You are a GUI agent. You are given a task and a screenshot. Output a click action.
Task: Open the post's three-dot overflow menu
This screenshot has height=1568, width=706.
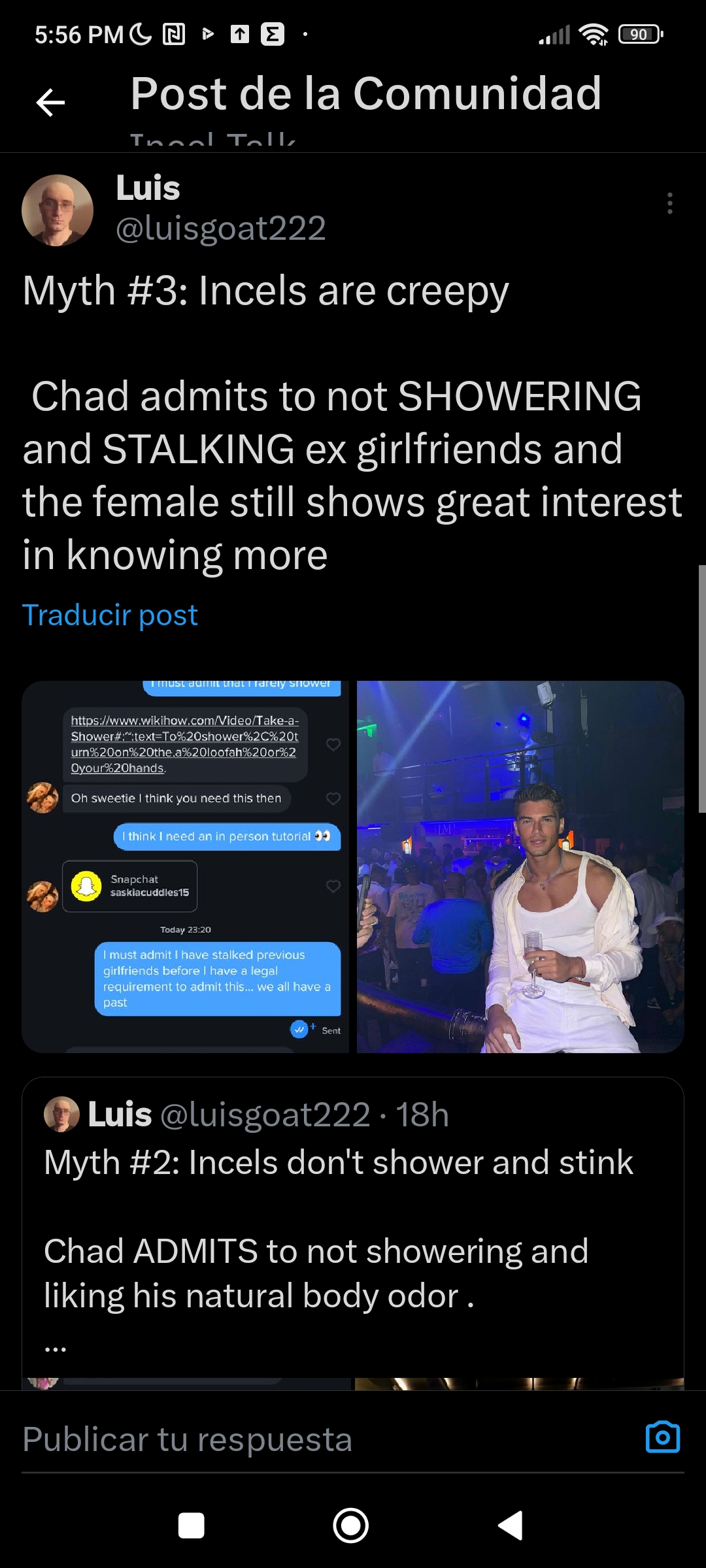(669, 203)
